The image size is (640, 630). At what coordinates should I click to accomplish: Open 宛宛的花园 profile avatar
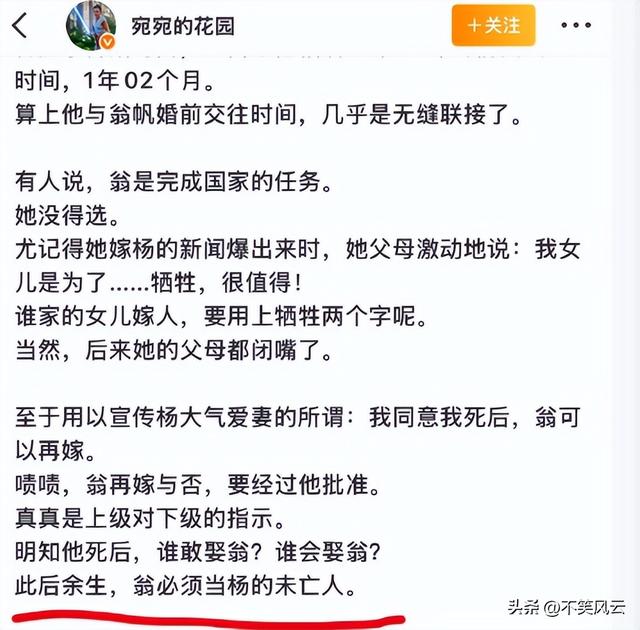pos(91,25)
